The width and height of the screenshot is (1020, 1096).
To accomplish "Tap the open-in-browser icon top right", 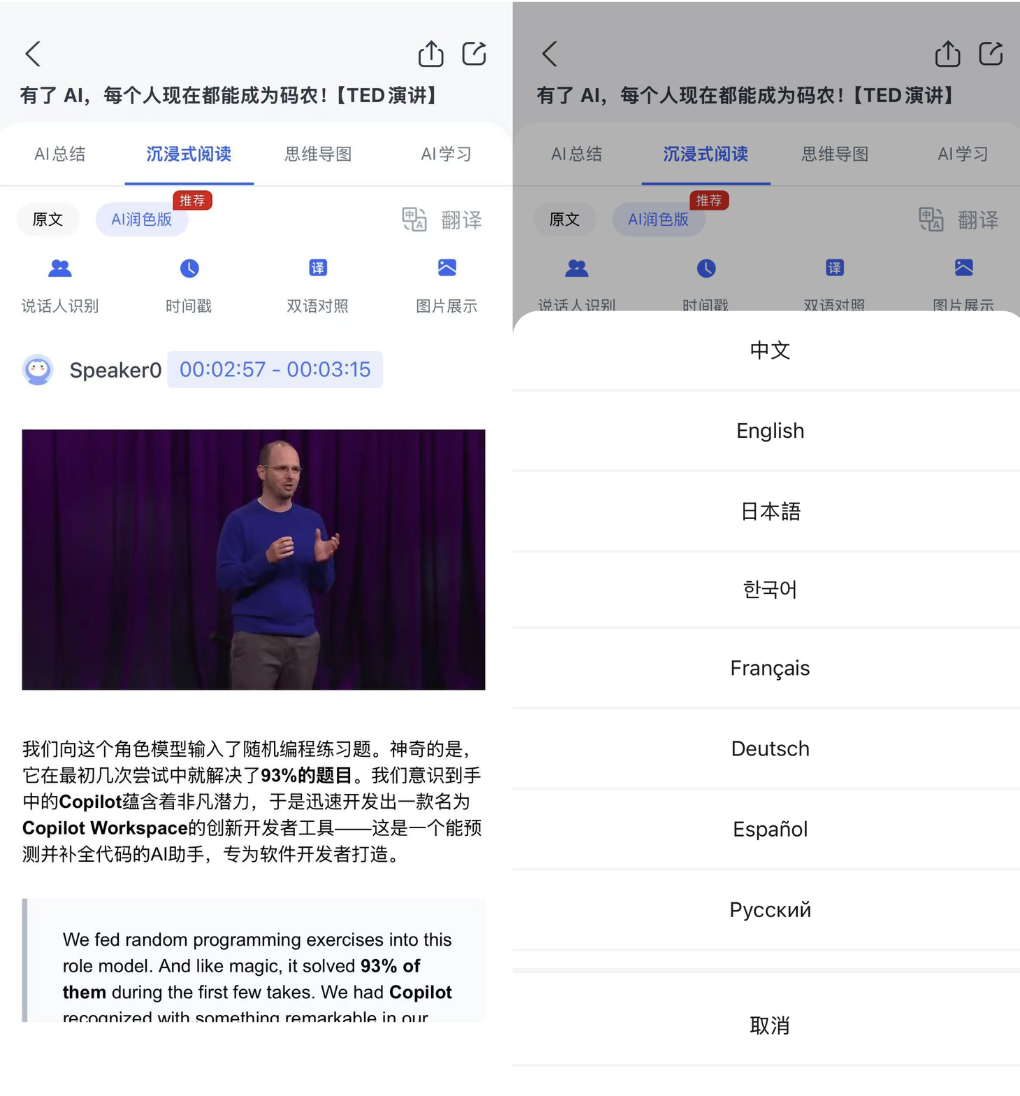I will [474, 54].
